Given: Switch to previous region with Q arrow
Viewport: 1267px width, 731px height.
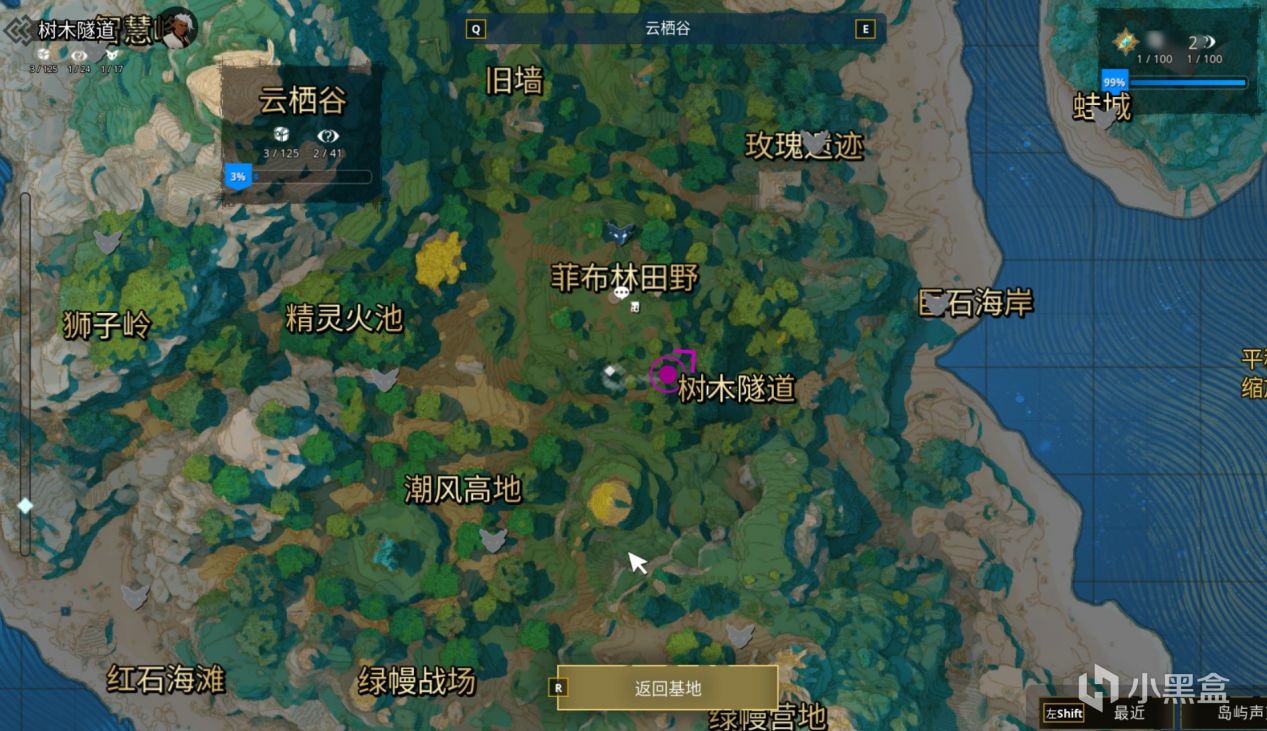Looking at the screenshot, I should (x=476, y=29).
